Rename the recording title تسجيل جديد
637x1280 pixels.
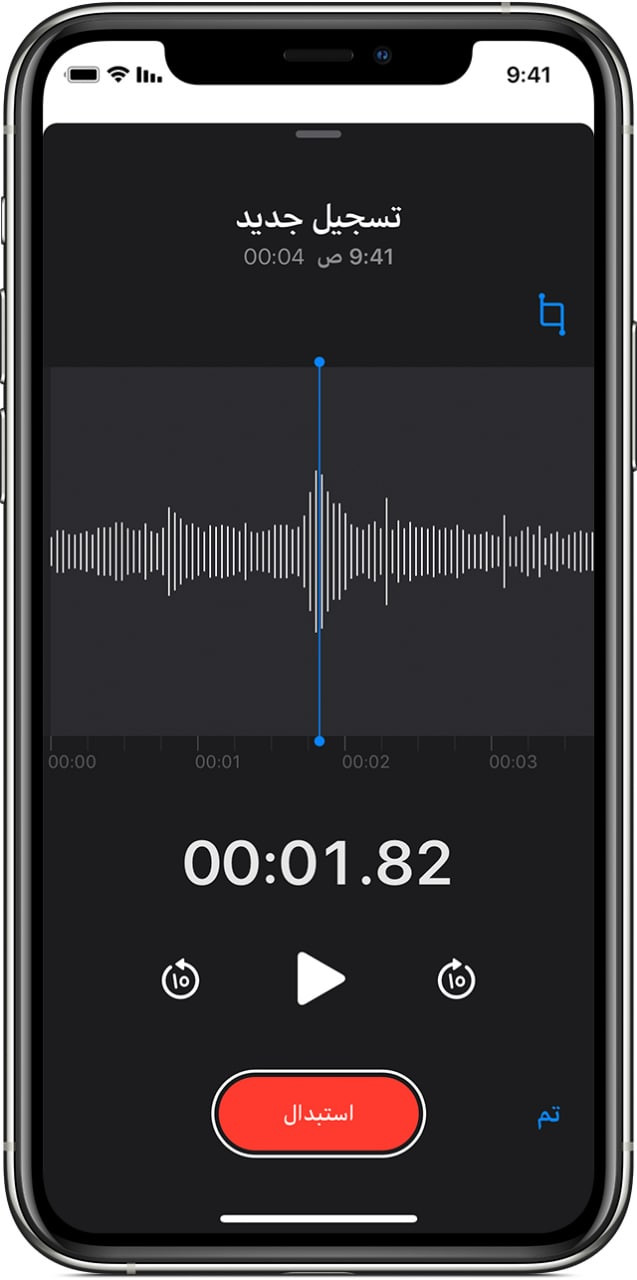(318, 217)
